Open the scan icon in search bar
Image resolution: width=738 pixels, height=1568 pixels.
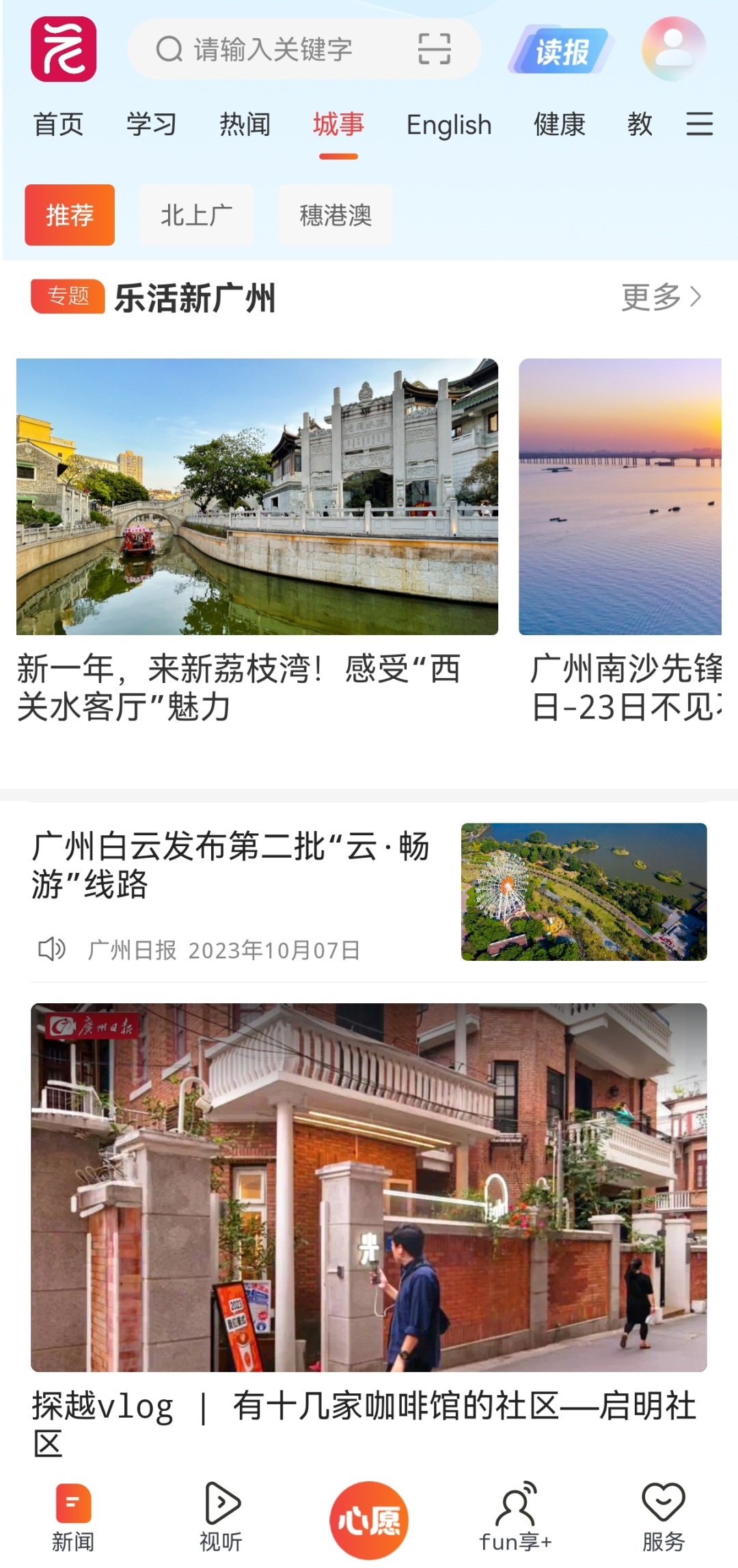click(434, 49)
